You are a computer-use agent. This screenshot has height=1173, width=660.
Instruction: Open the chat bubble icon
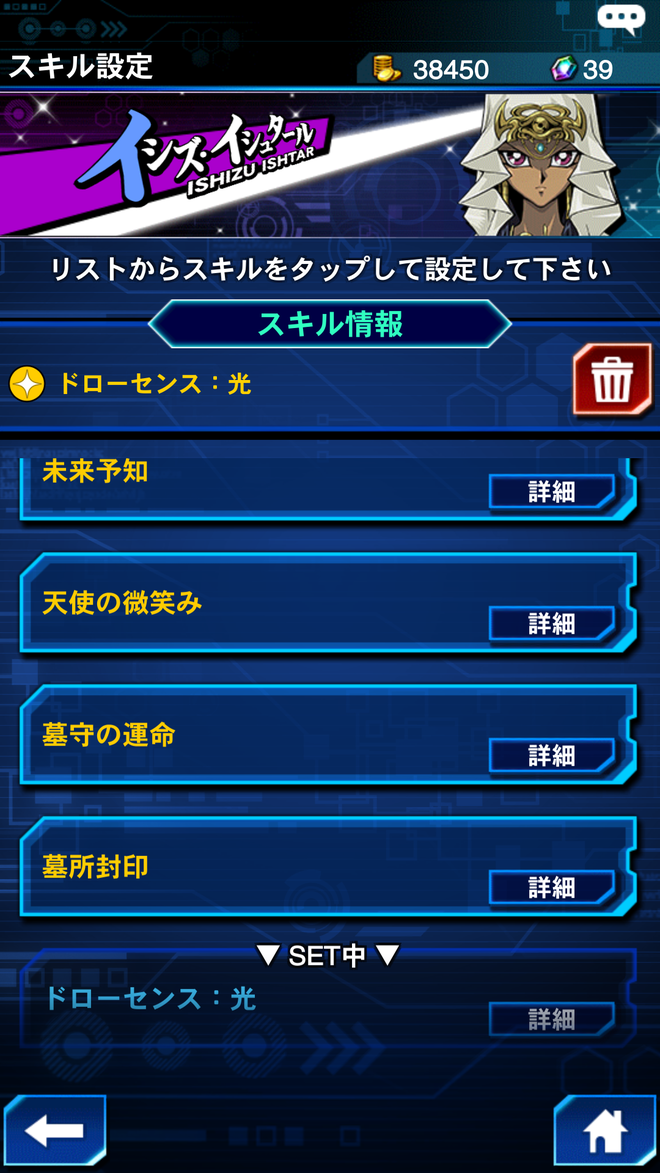[x=621, y=18]
